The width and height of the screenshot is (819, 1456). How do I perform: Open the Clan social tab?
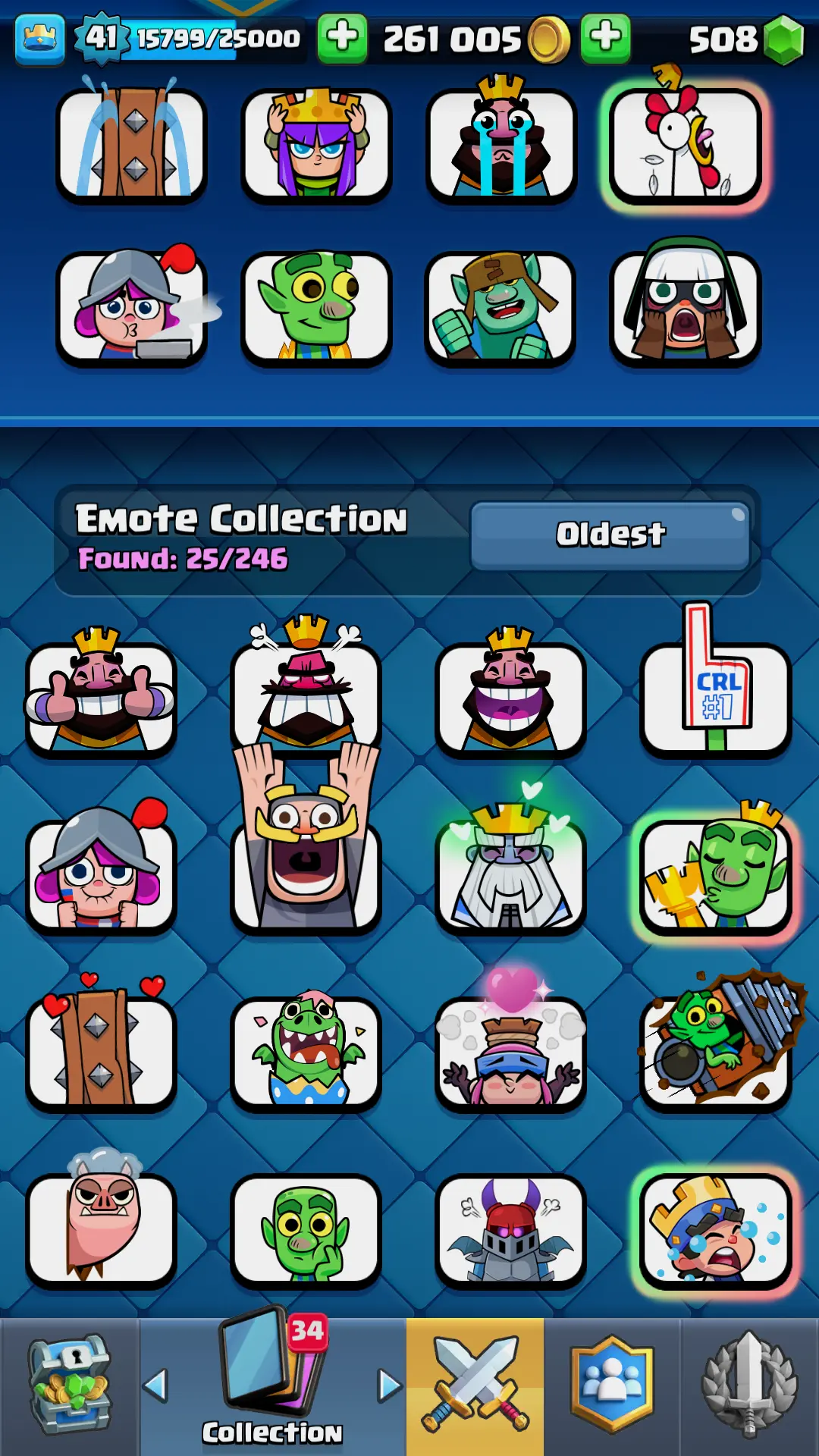(611, 1386)
